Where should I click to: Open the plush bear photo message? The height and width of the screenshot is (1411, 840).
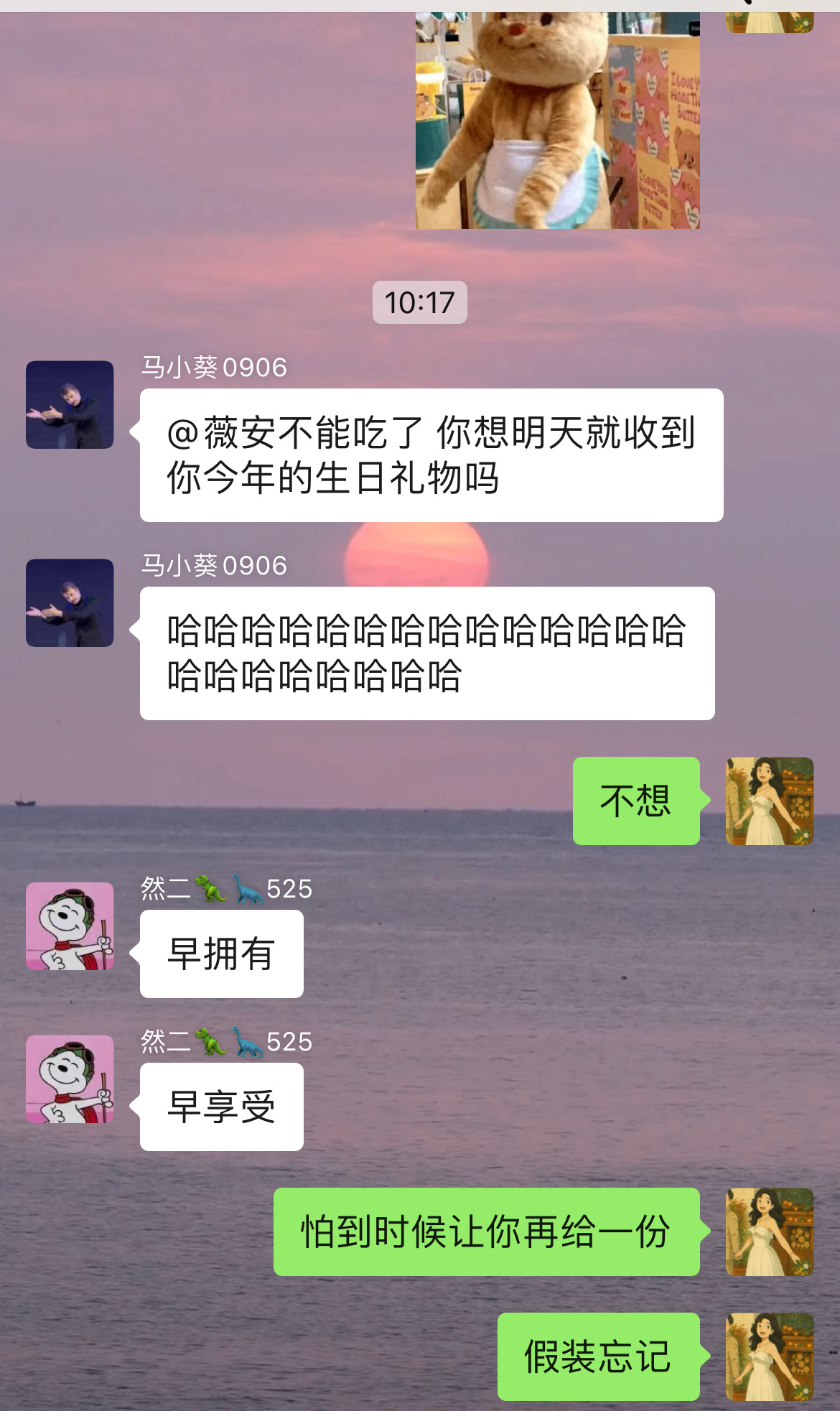(558, 121)
